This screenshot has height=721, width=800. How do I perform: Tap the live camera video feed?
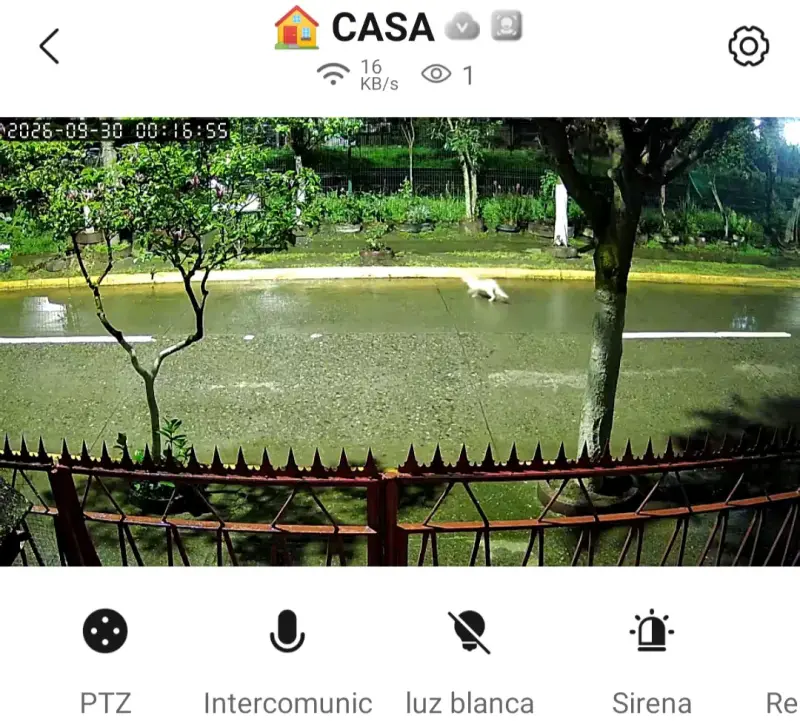[x=400, y=341]
